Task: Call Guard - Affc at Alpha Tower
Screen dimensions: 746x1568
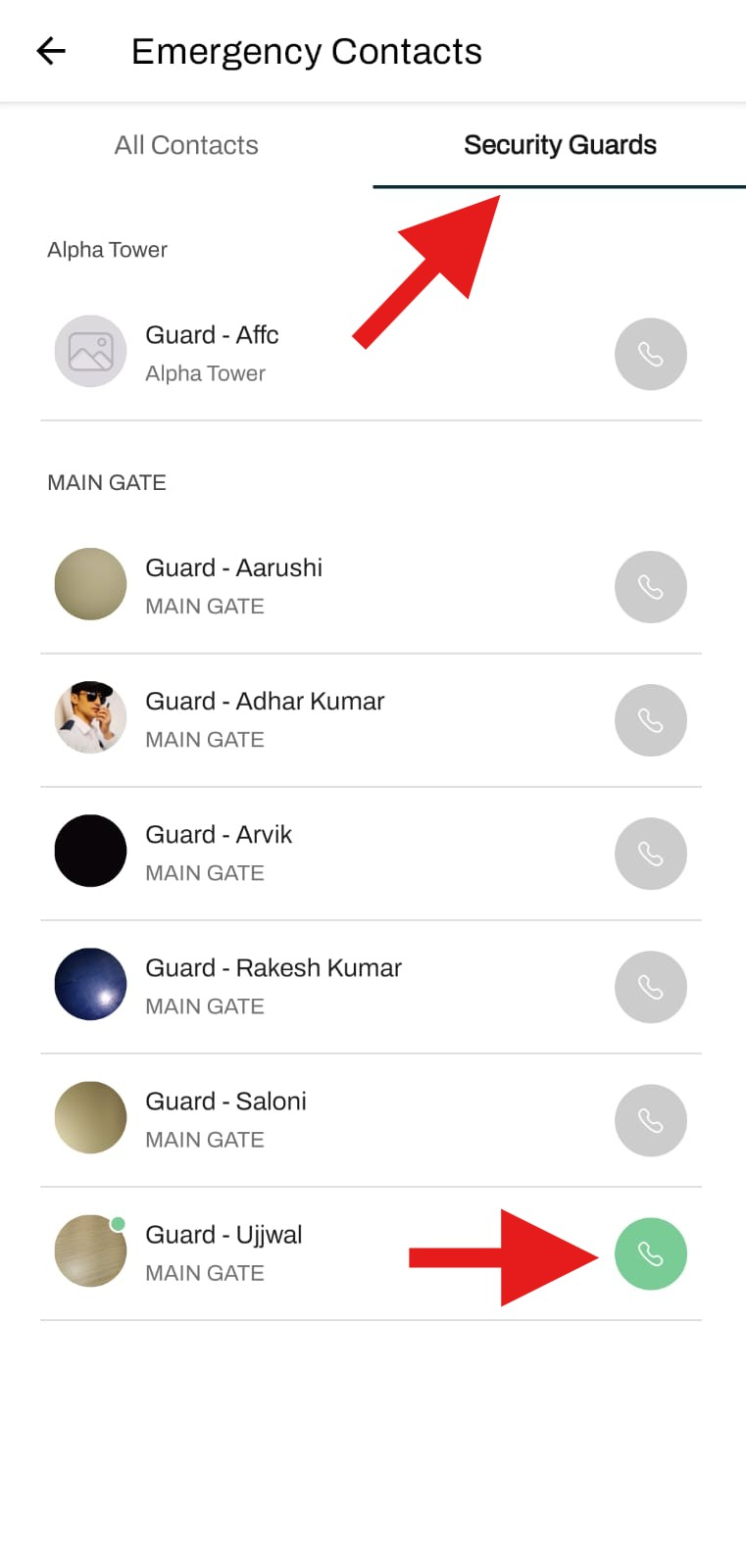Action: (651, 354)
